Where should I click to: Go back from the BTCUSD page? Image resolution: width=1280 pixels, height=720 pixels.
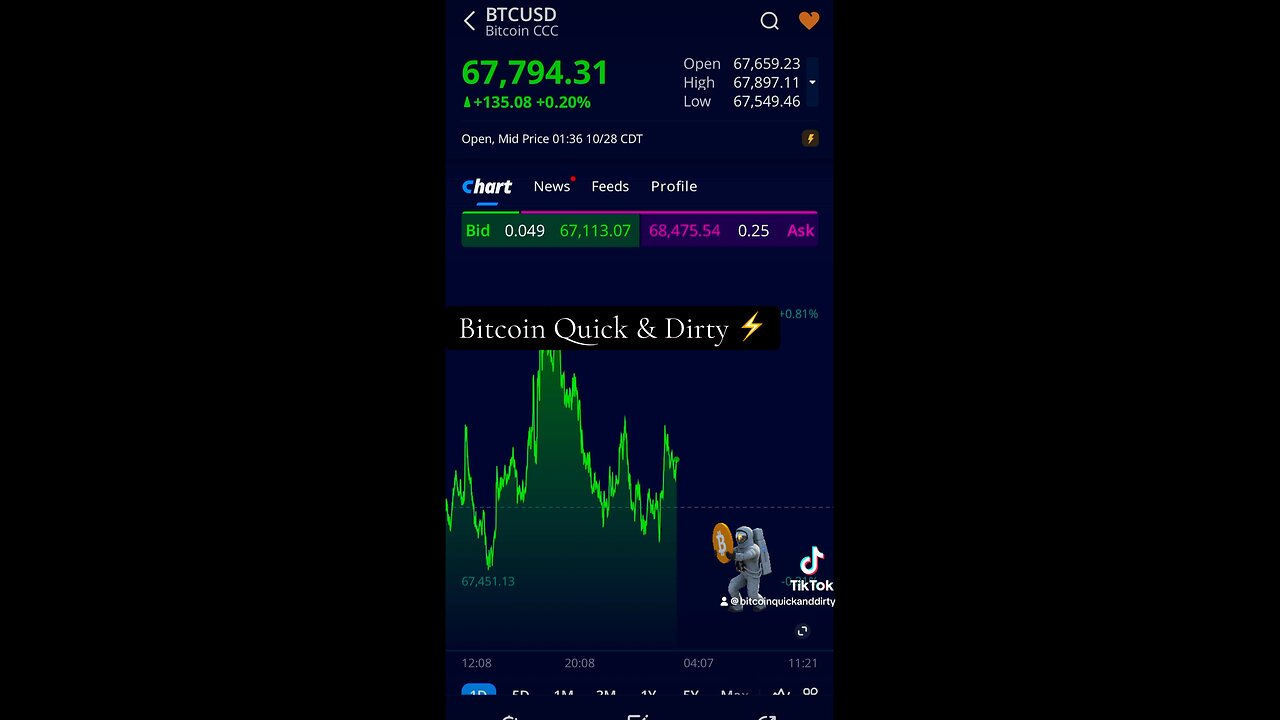click(469, 22)
